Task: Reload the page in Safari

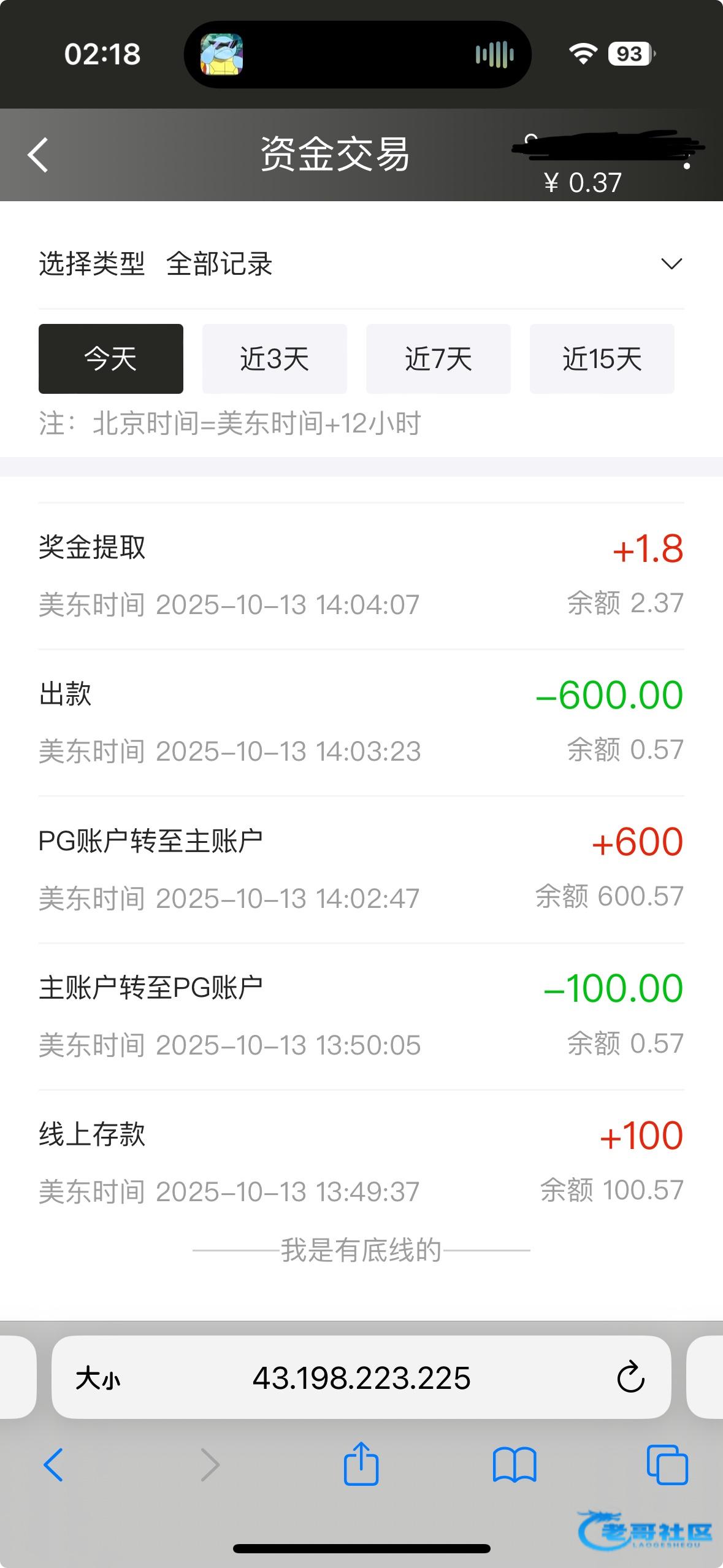Action: coord(630,1378)
